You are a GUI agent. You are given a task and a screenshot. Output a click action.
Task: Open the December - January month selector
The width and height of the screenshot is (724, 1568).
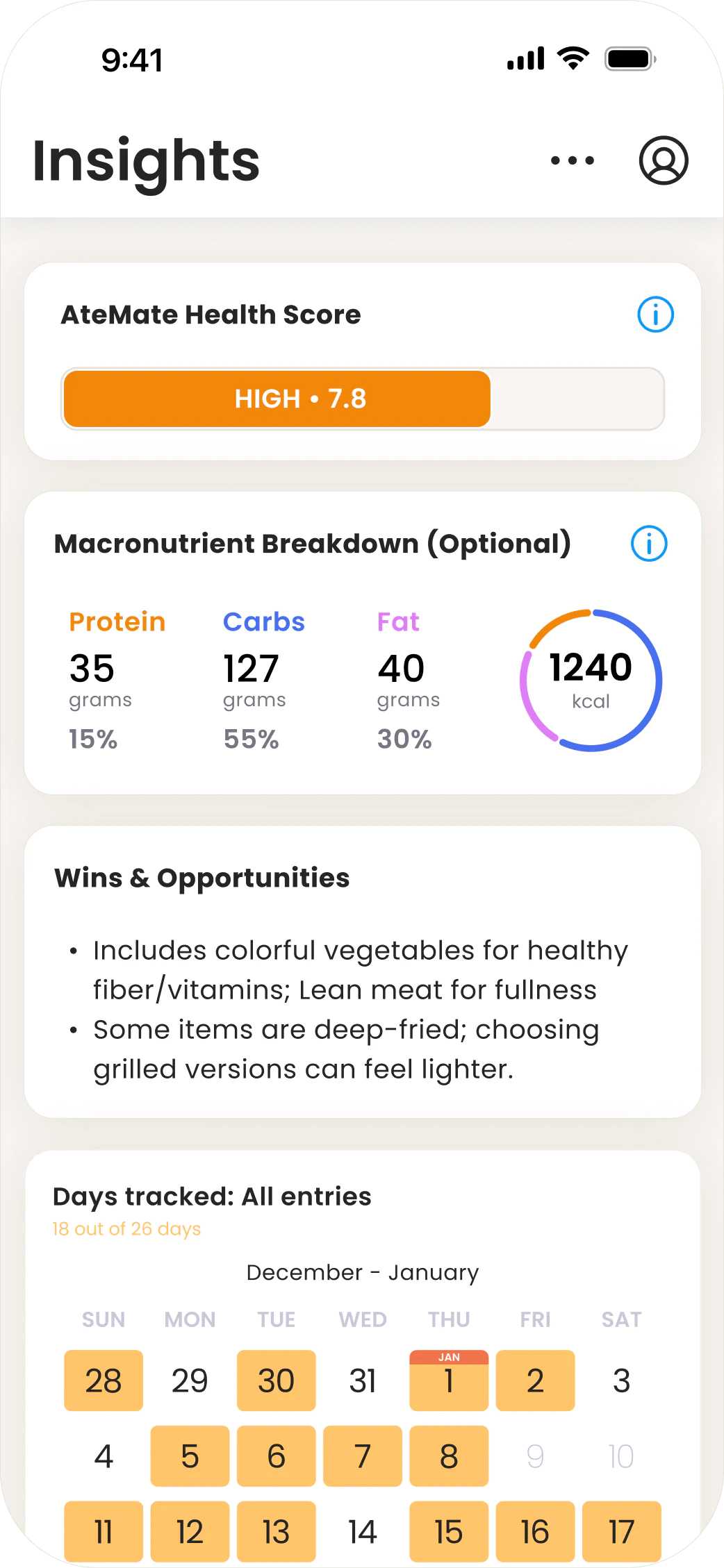362,1272
